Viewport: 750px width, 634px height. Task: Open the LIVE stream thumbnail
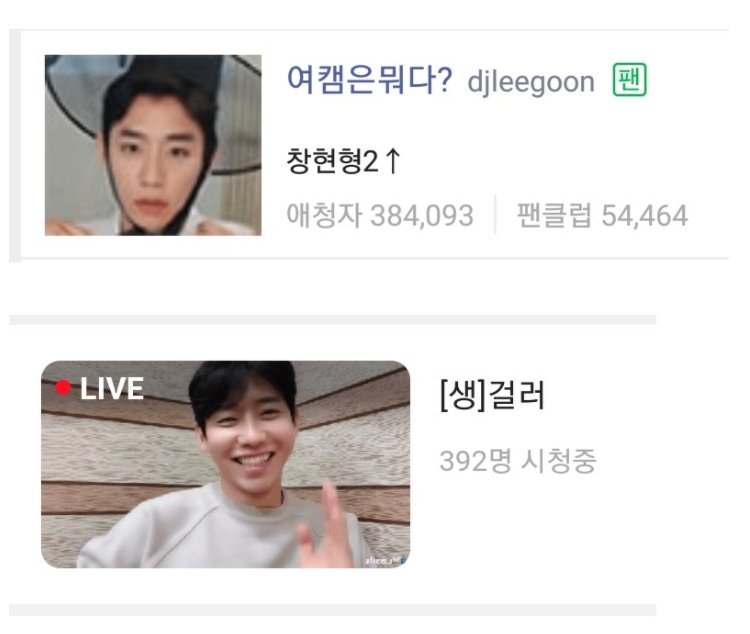[x=225, y=465]
